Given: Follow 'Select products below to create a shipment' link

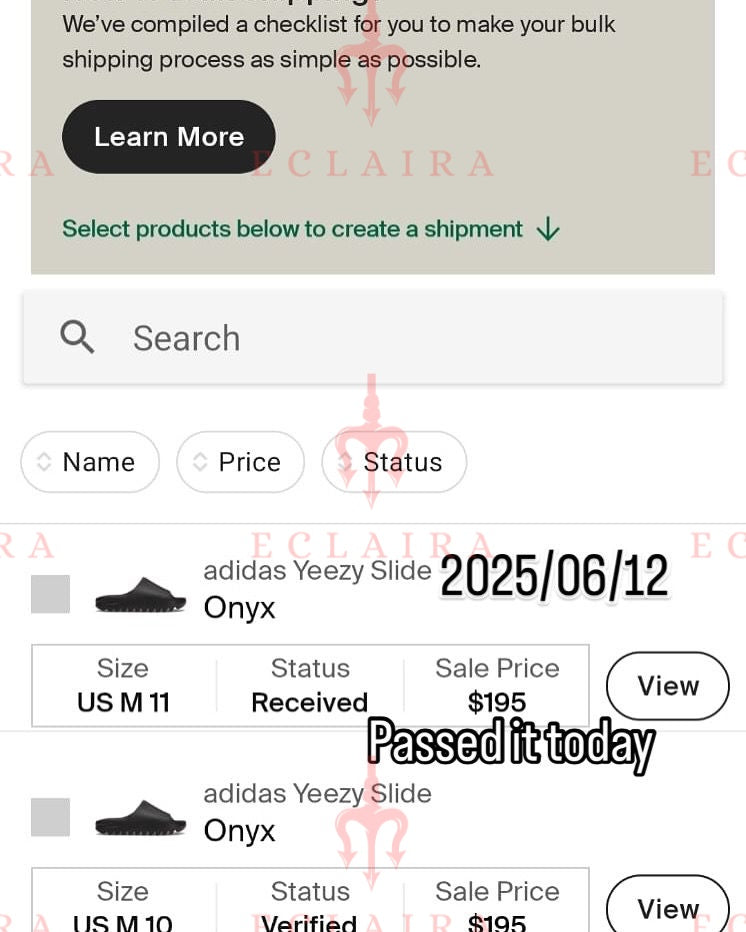Looking at the screenshot, I should pyautogui.click(x=310, y=229).
